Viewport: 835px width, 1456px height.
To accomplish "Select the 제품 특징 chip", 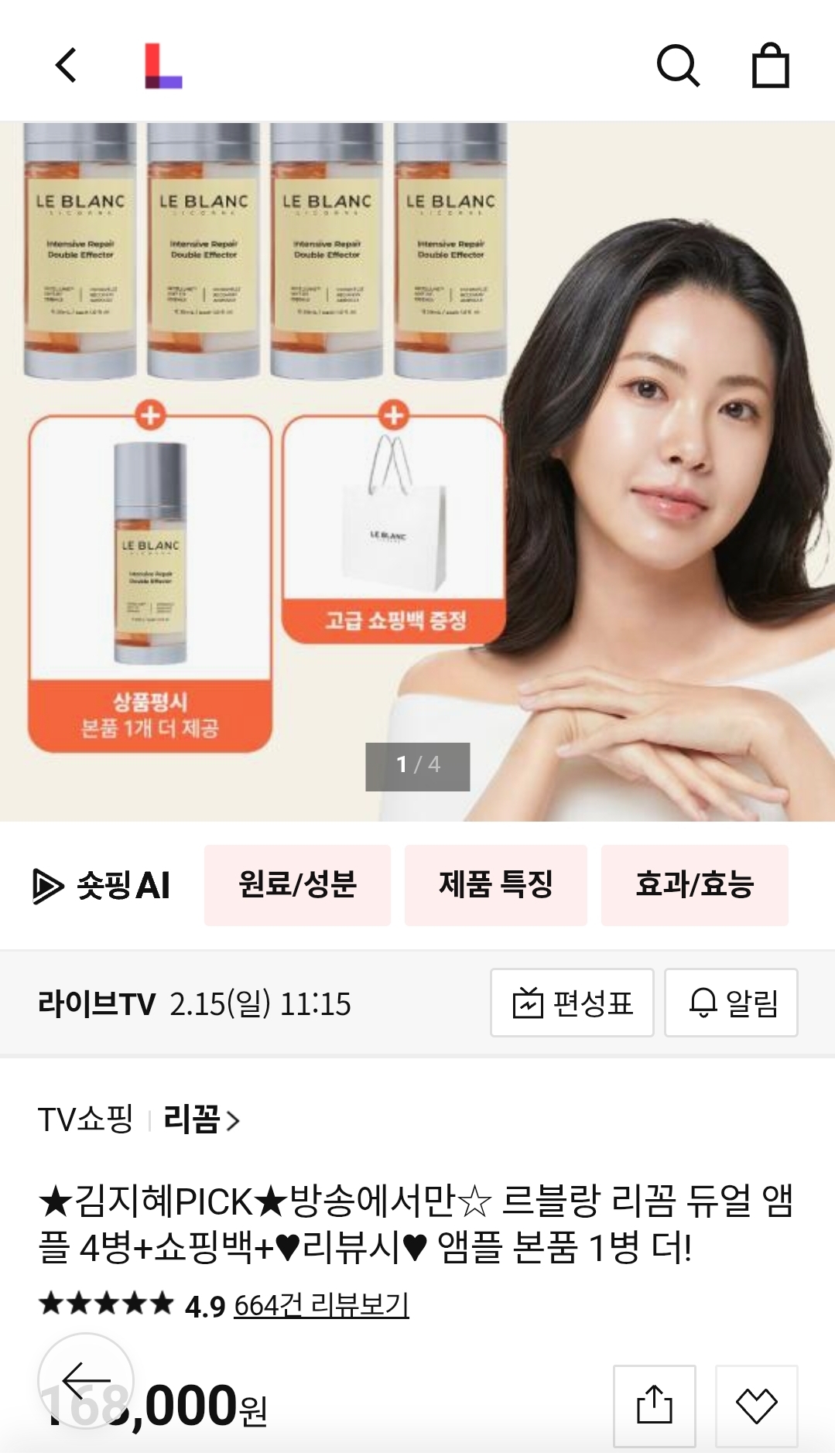I will click(496, 885).
